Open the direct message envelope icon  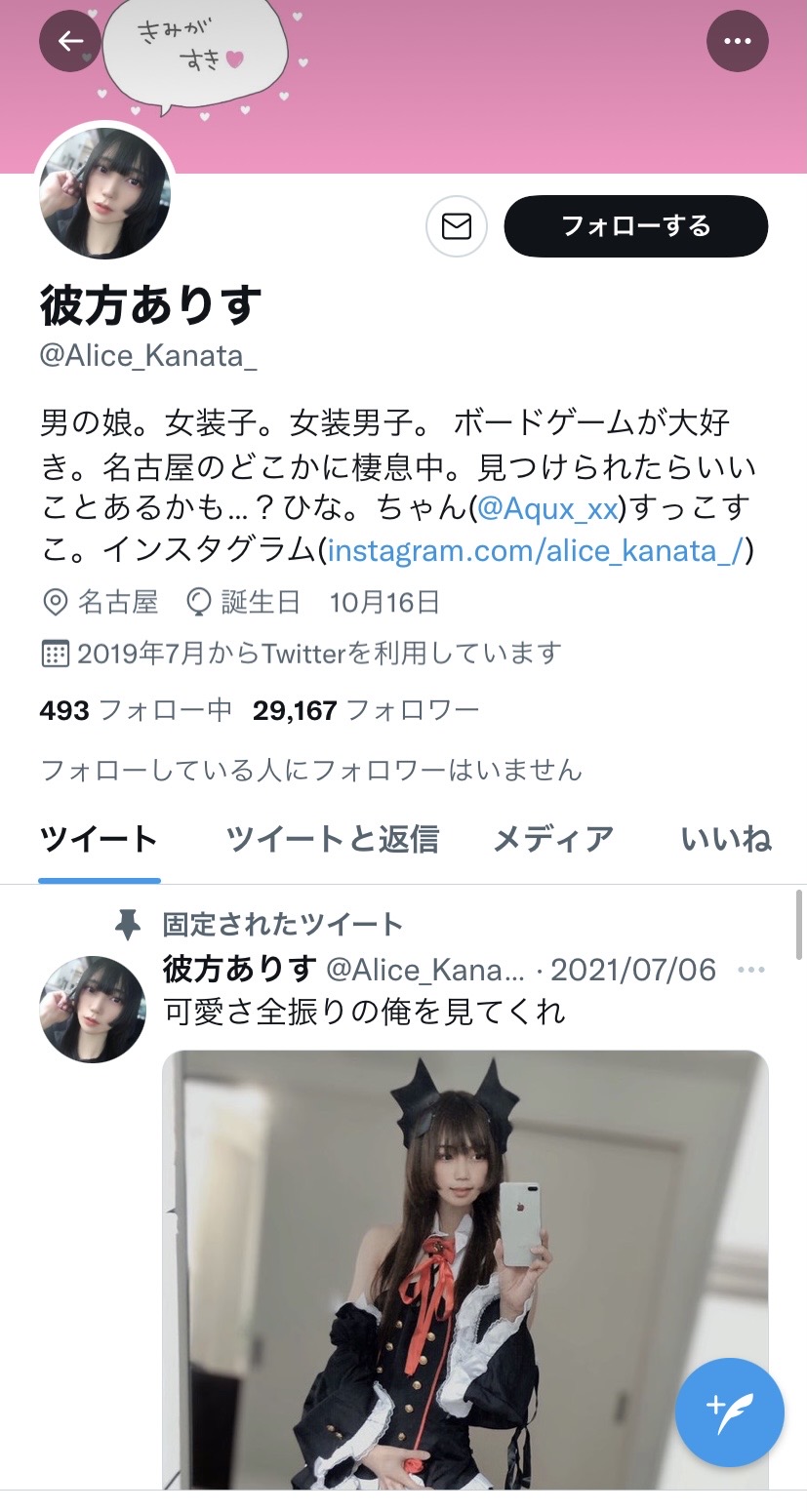point(456,226)
